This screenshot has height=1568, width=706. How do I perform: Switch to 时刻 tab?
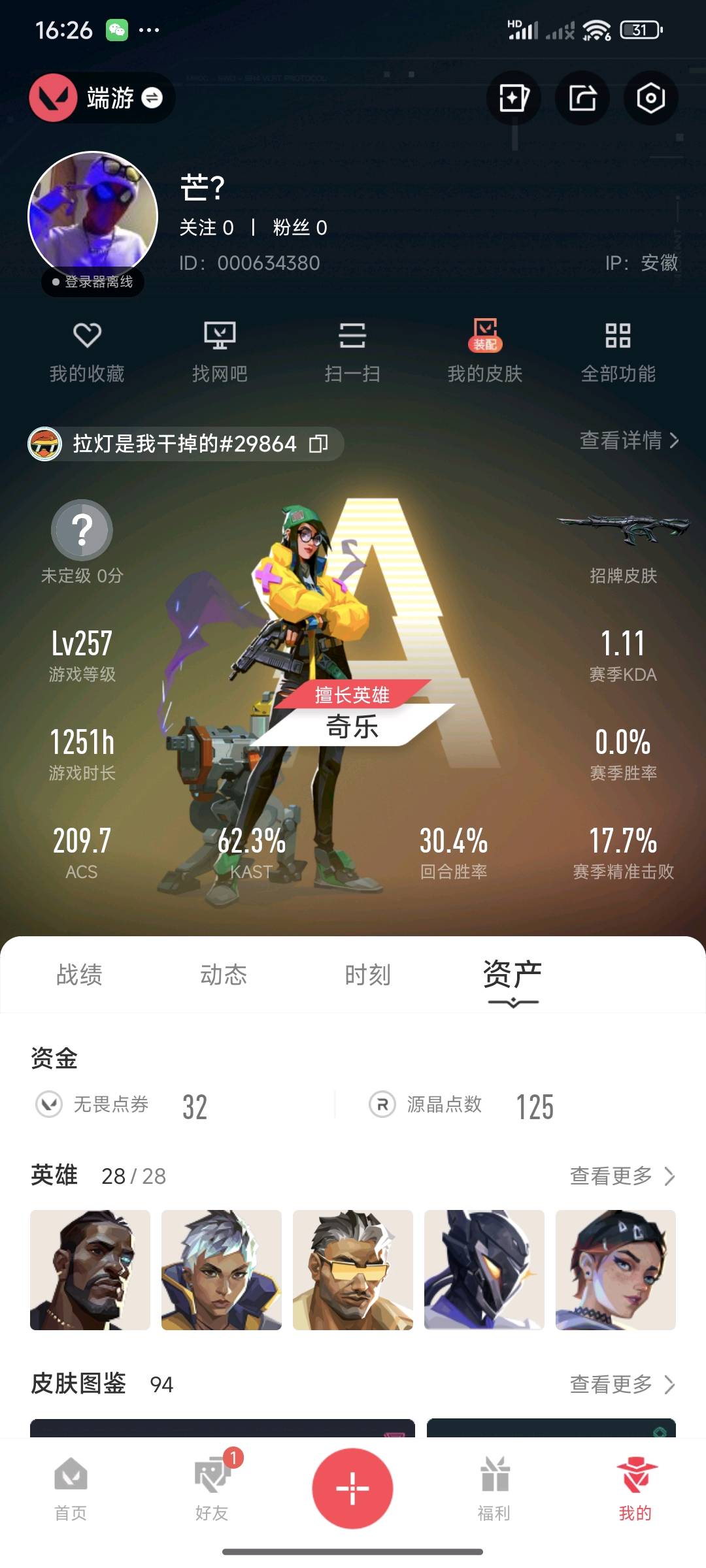pyautogui.click(x=367, y=975)
